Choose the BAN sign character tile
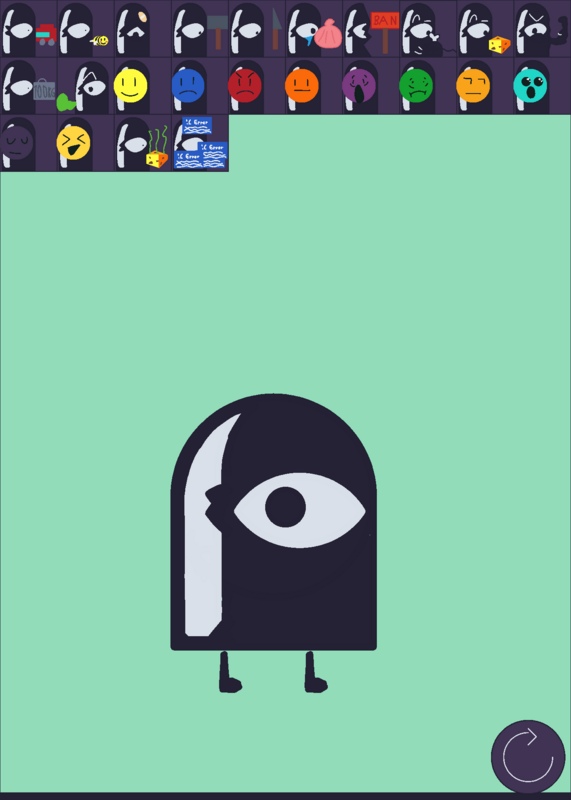The image size is (571, 800). point(371,29)
